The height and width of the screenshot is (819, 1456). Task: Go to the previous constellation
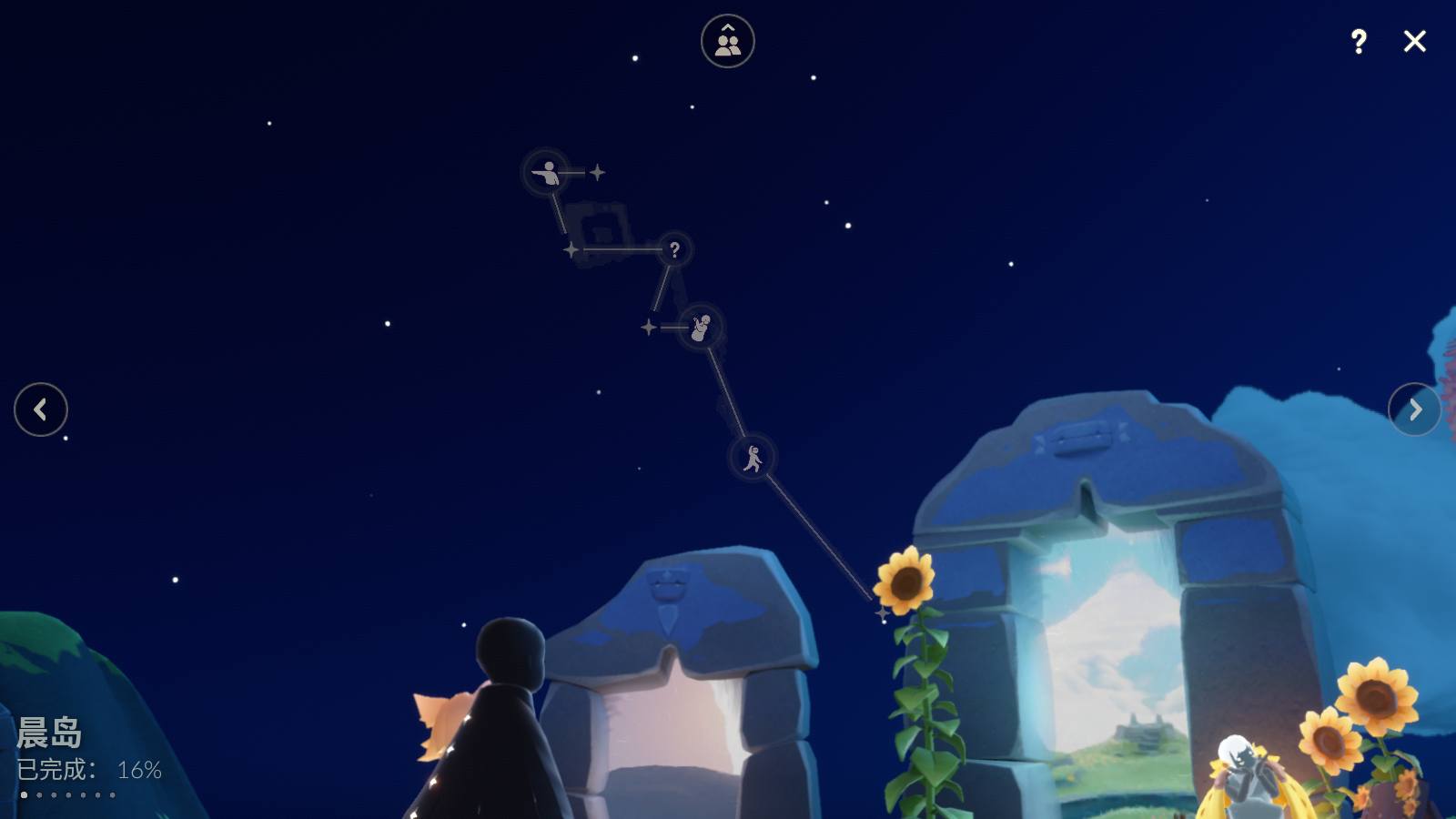click(x=41, y=409)
